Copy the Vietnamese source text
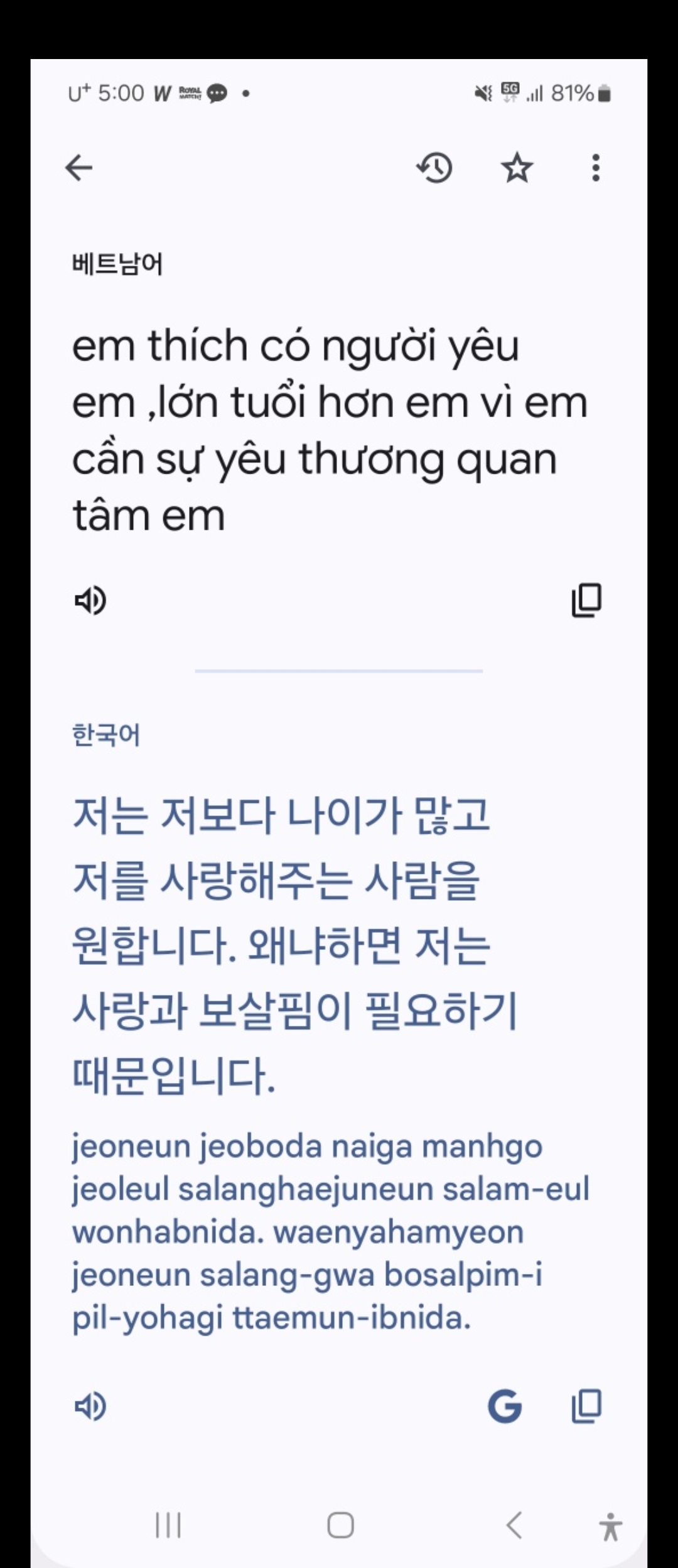Image resolution: width=678 pixels, height=1568 pixels. (x=586, y=601)
